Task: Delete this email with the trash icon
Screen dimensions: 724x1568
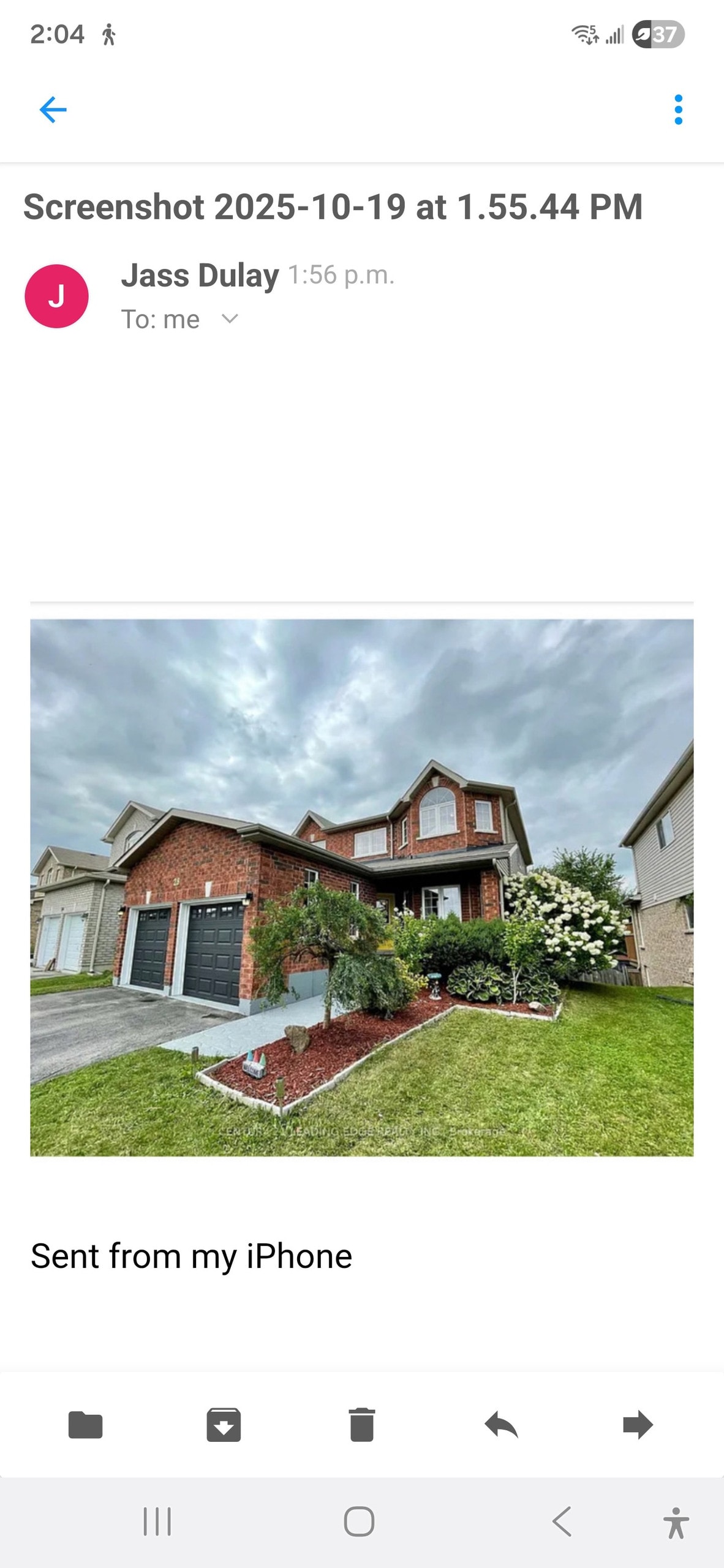Action: 361,1424
